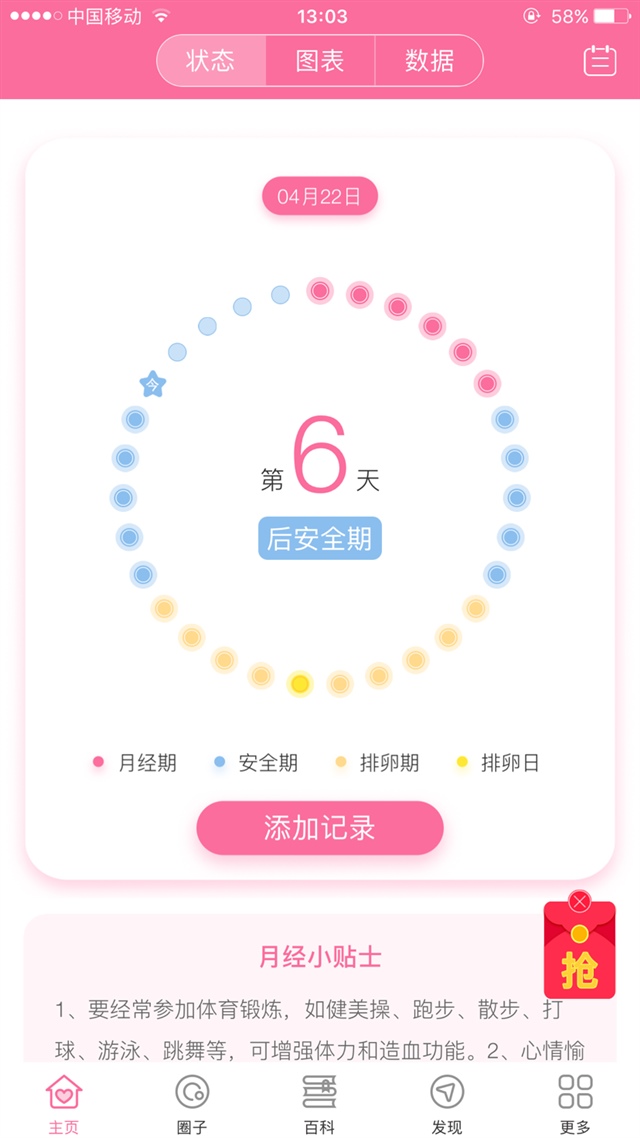Open the 百科 tab
640x1138 pixels.
[320, 1104]
